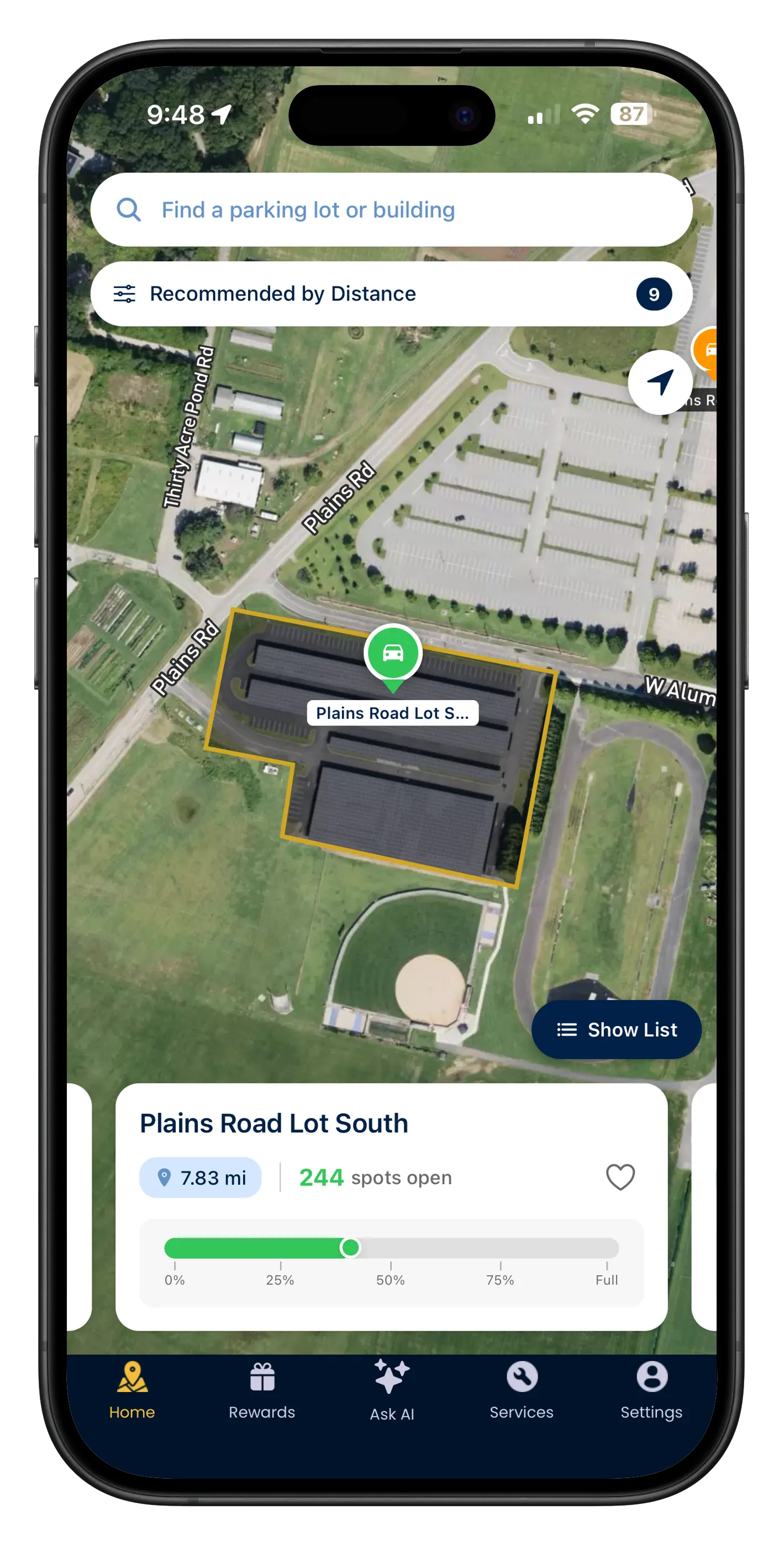Select the Plains Road Lot S map label

click(392, 713)
